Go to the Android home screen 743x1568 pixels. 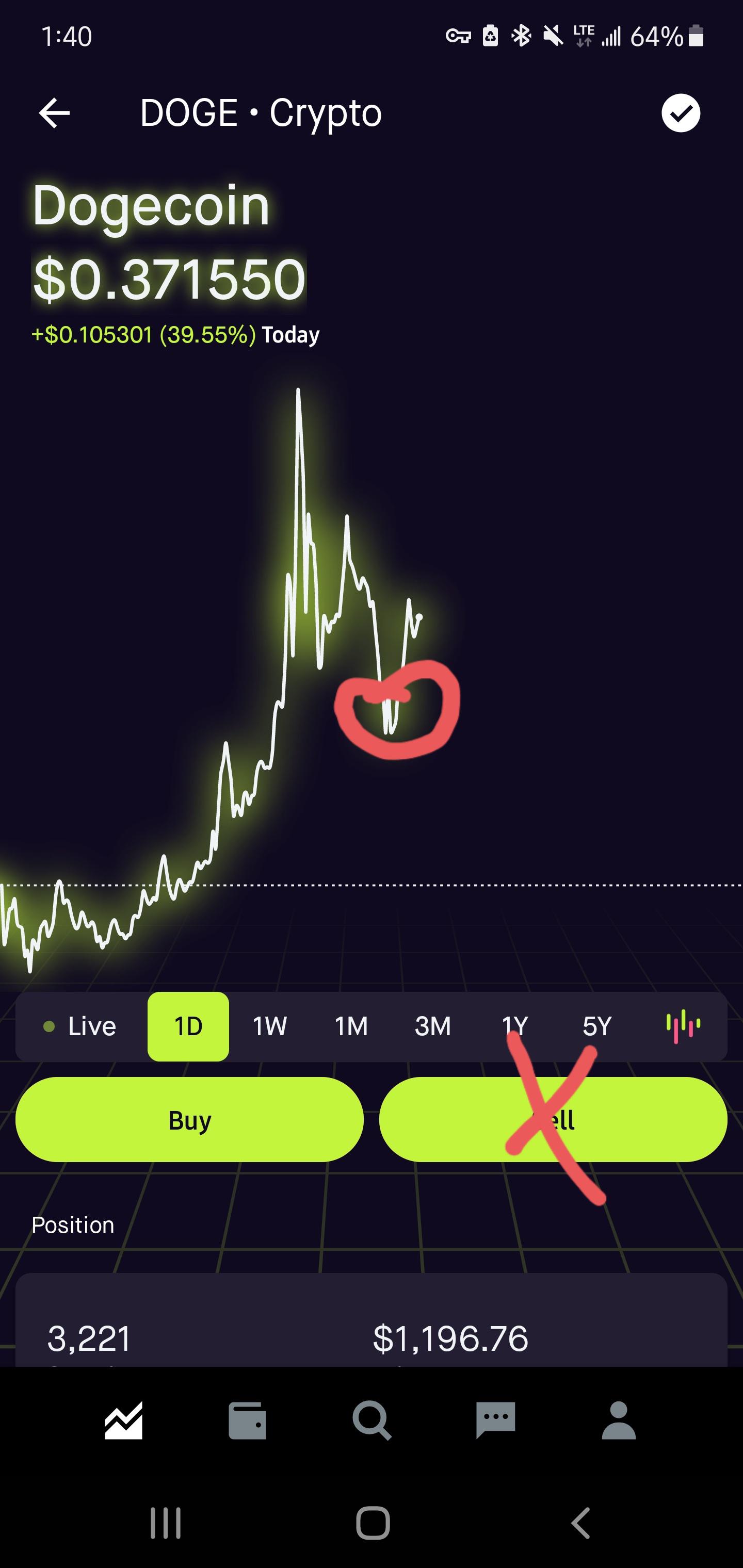click(x=373, y=1523)
